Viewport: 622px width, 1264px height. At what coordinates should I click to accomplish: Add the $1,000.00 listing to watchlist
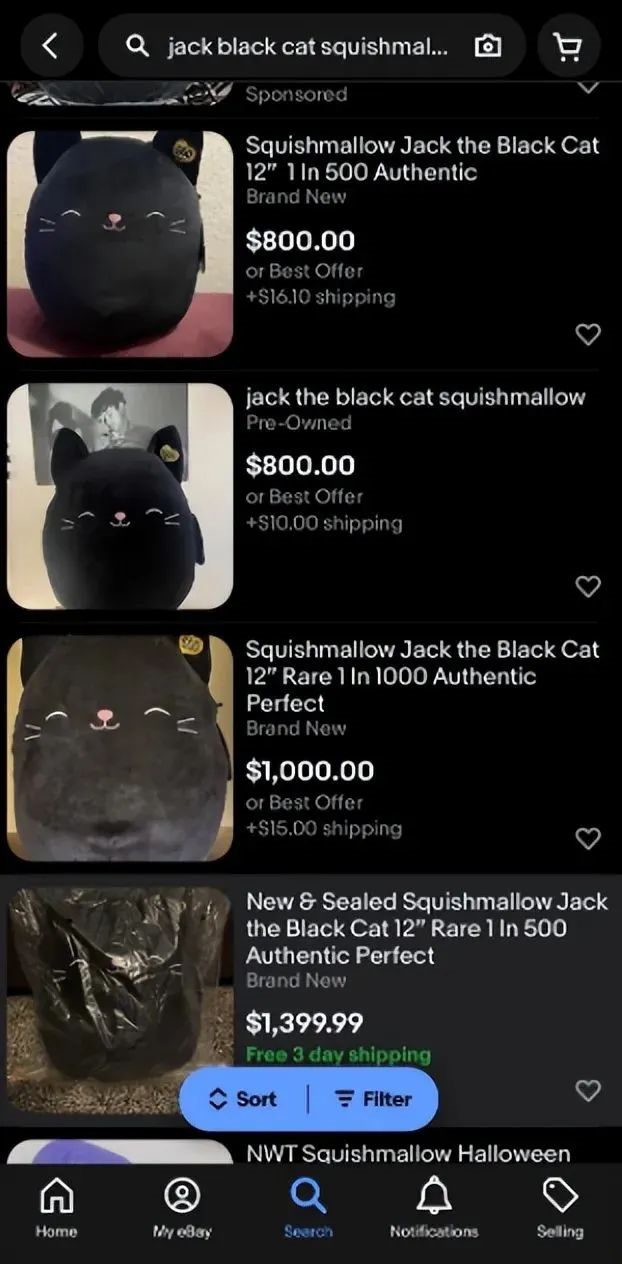tap(588, 838)
